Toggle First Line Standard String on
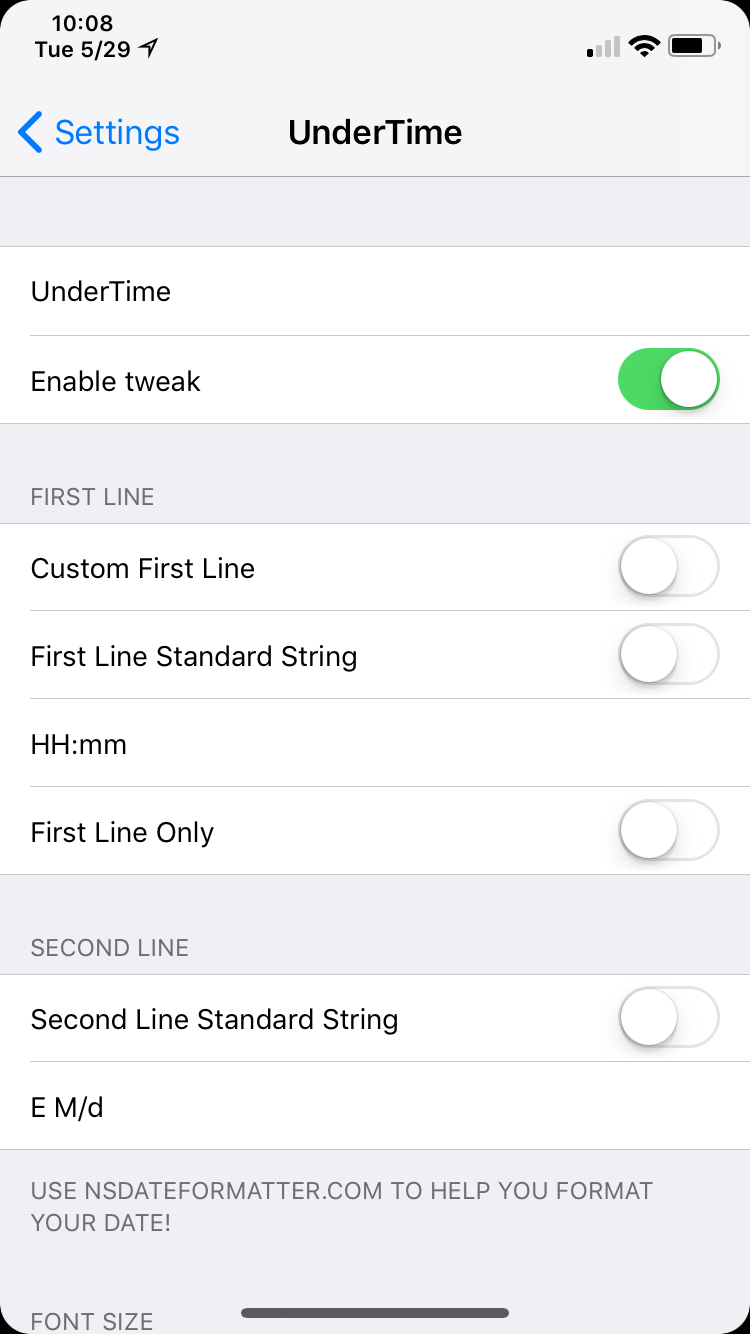 click(x=668, y=655)
